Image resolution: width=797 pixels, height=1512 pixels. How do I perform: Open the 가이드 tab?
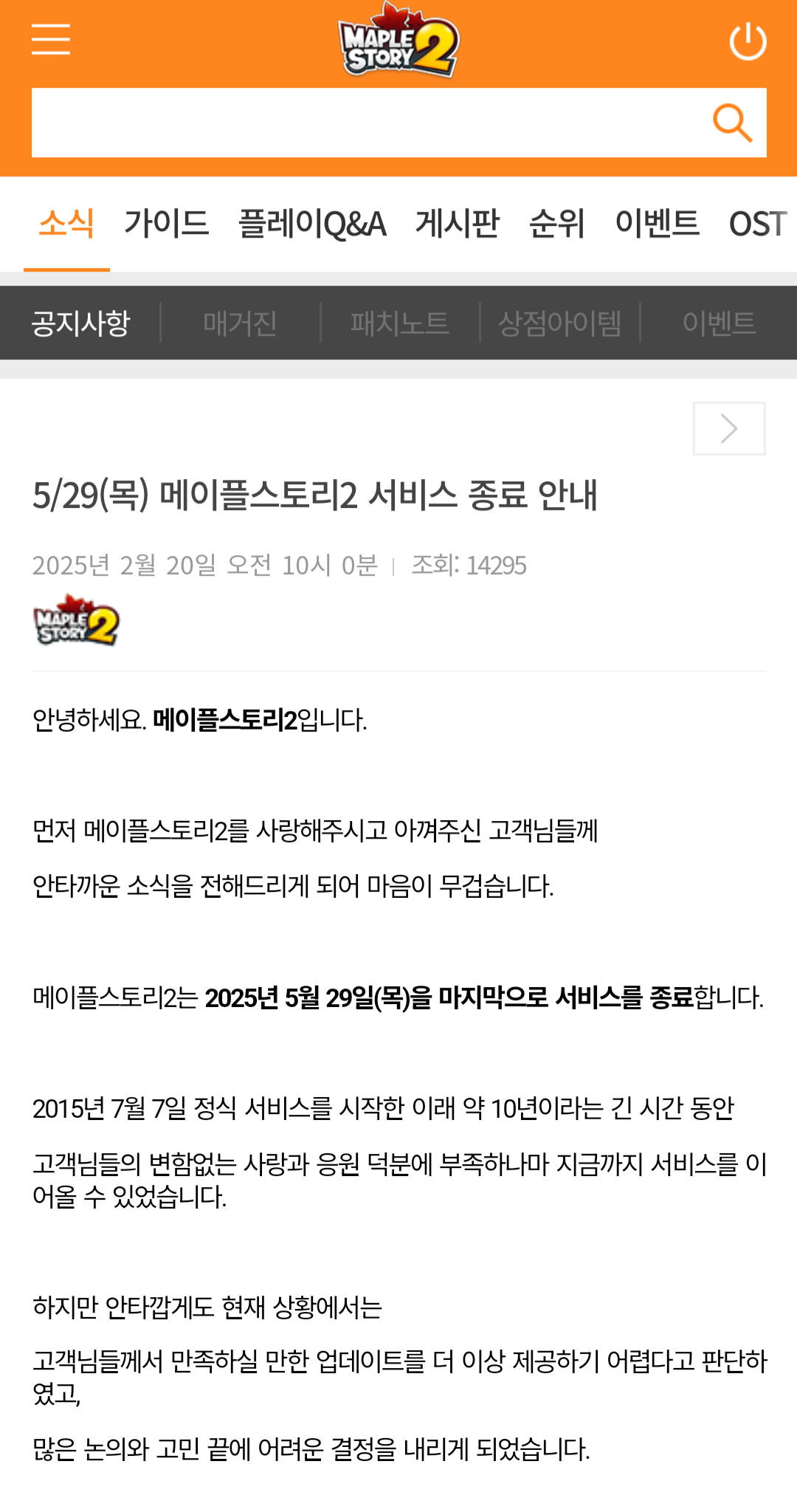click(167, 223)
